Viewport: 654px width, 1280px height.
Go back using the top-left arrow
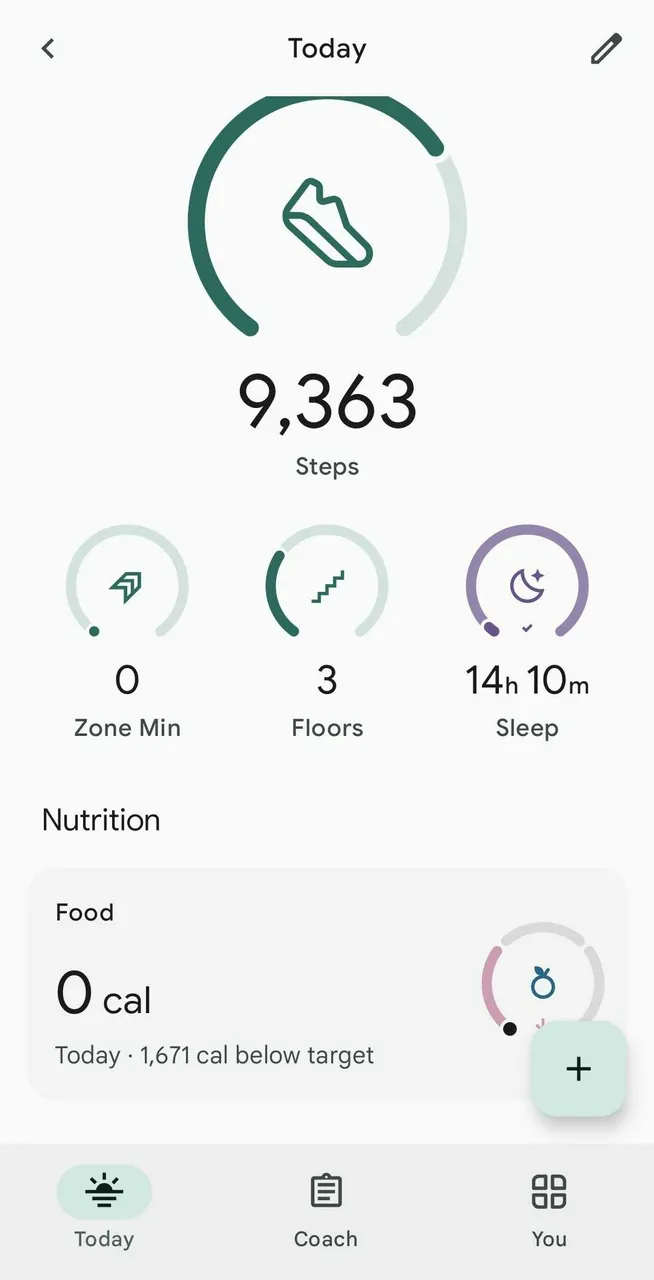(47, 48)
